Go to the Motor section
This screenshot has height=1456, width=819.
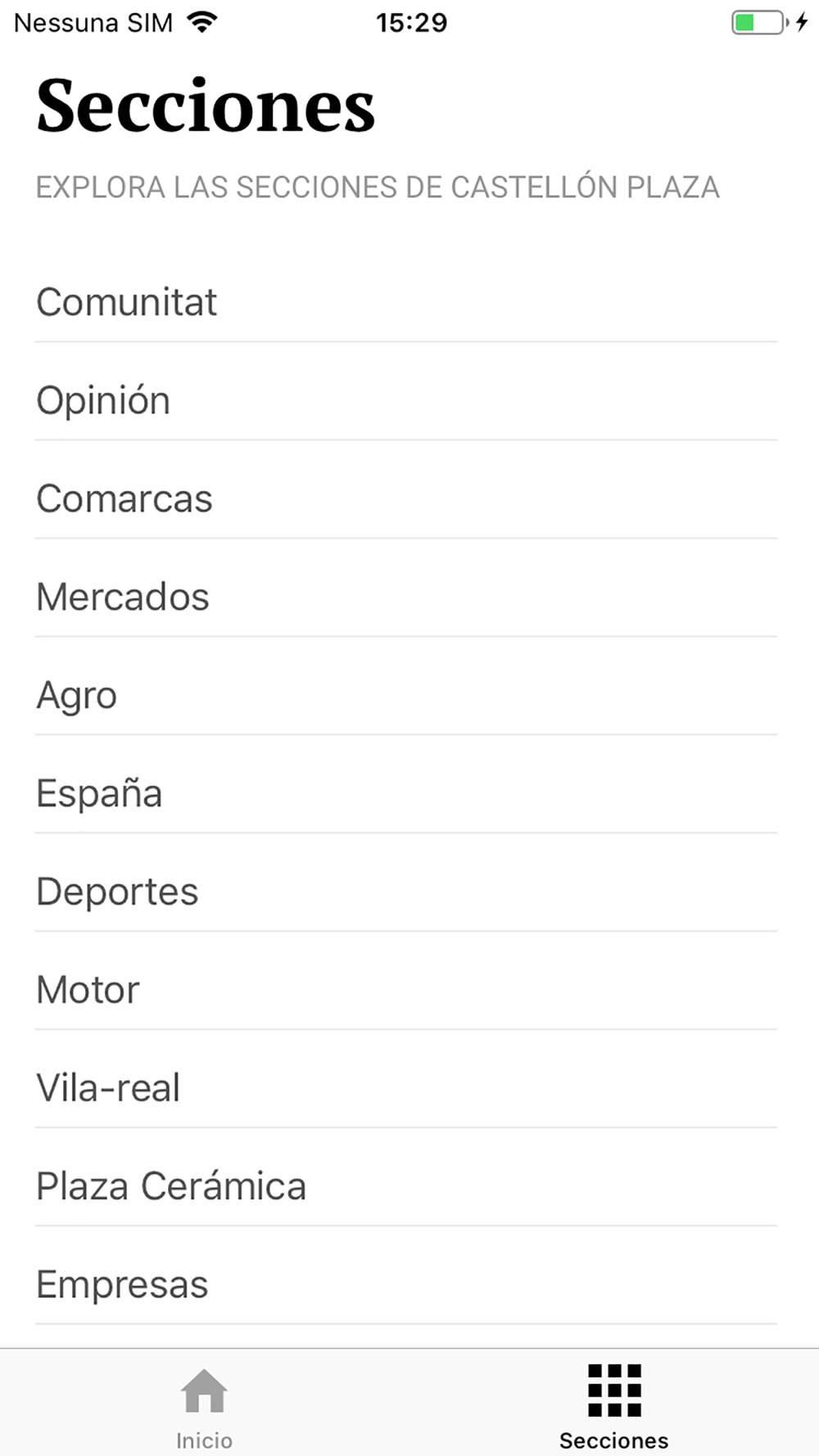(x=406, y=989)
